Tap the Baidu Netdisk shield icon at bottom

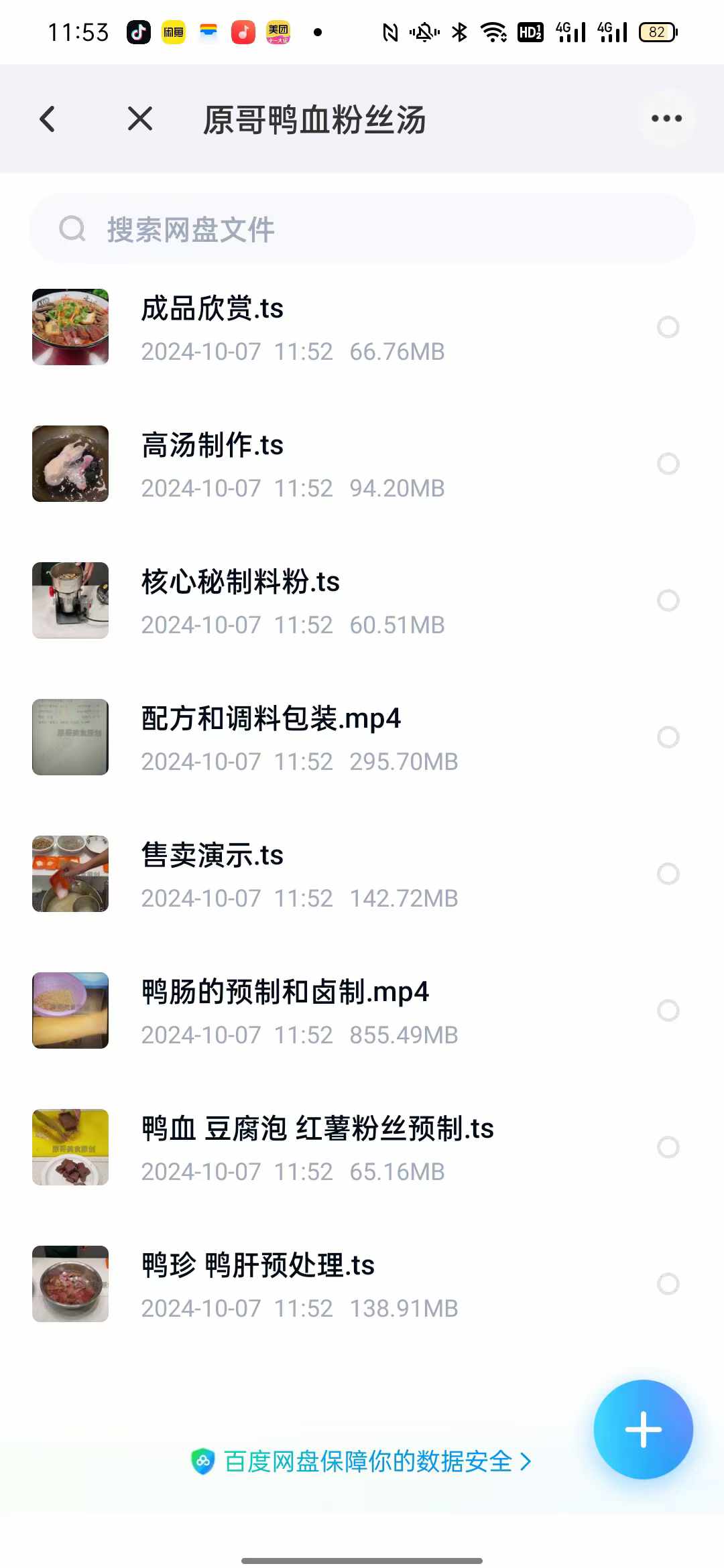click(203, 1461)
